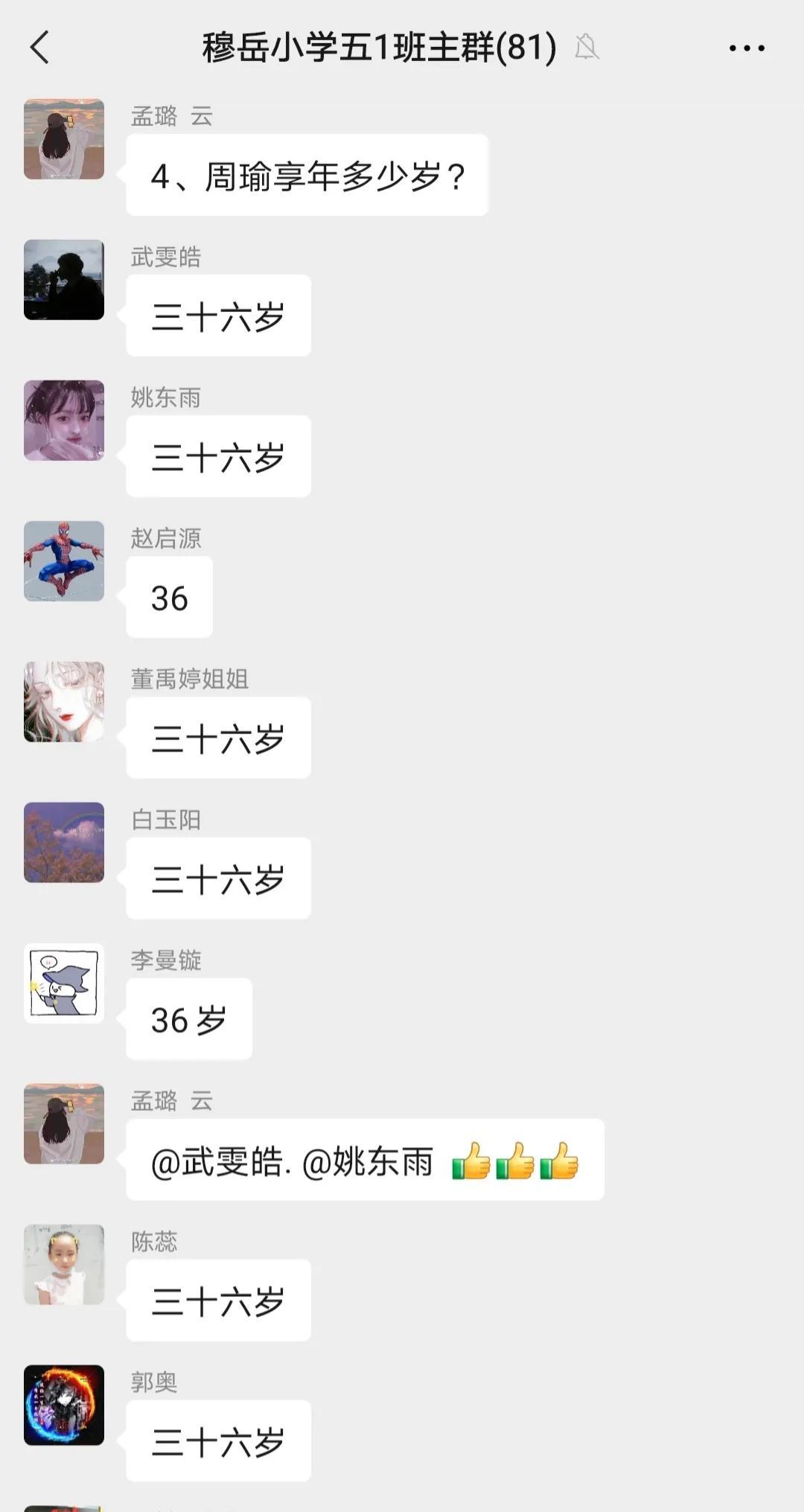
Task: Tap 姚东雨's profile picture
Action: click(64, 421)
